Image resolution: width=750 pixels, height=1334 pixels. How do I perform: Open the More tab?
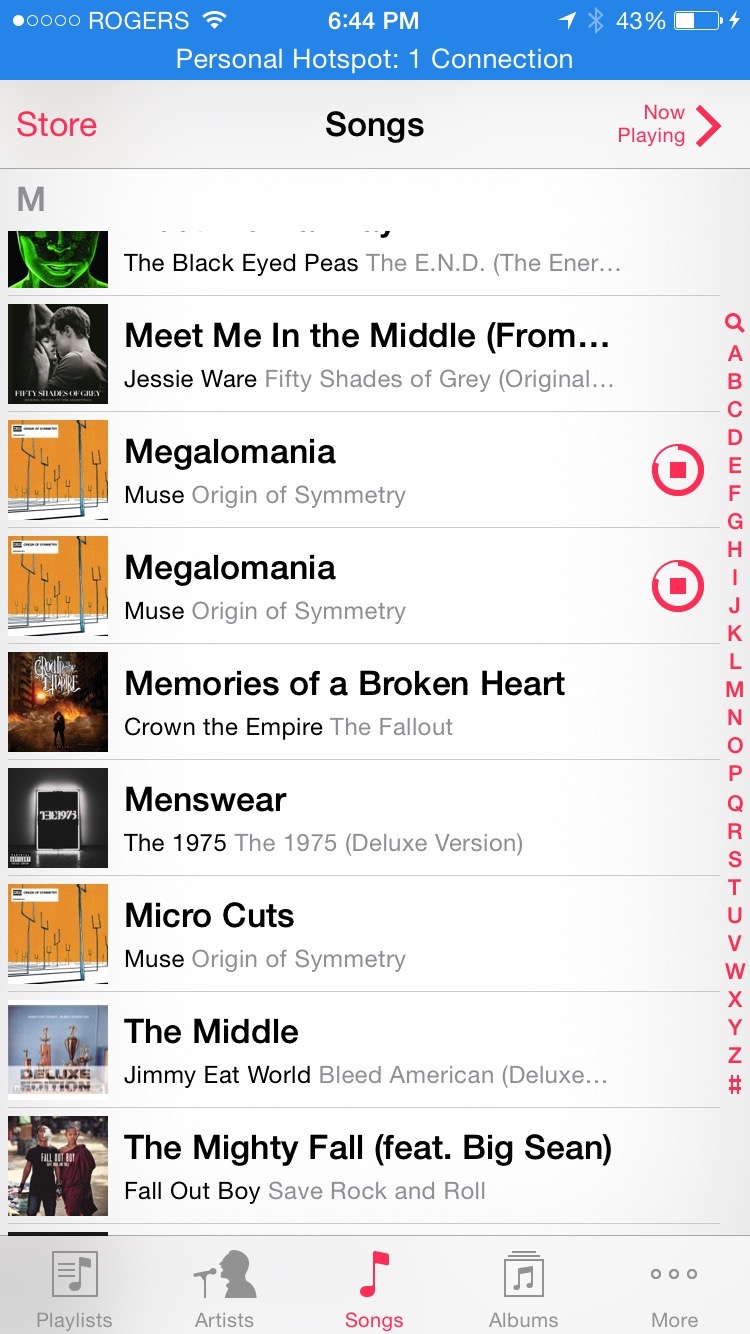675,1288
